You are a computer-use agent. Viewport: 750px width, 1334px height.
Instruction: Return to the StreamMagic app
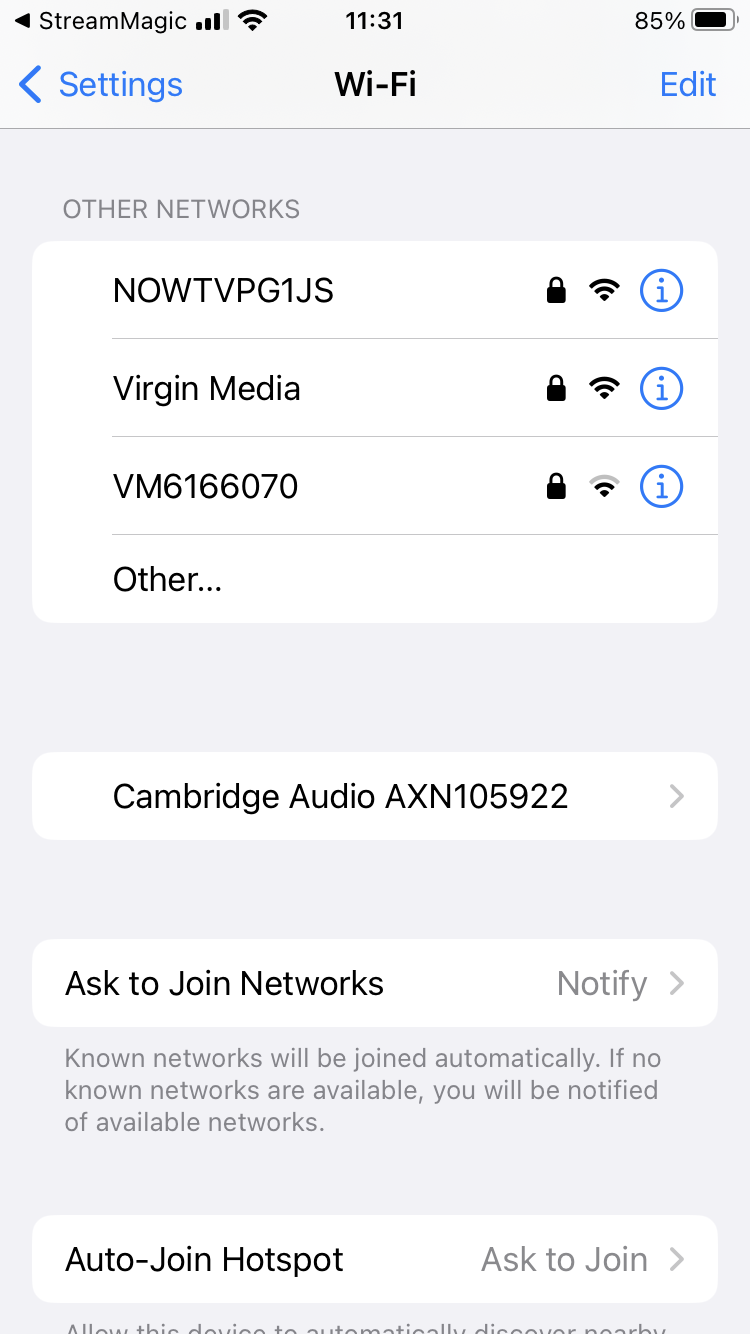coord(100,21)
